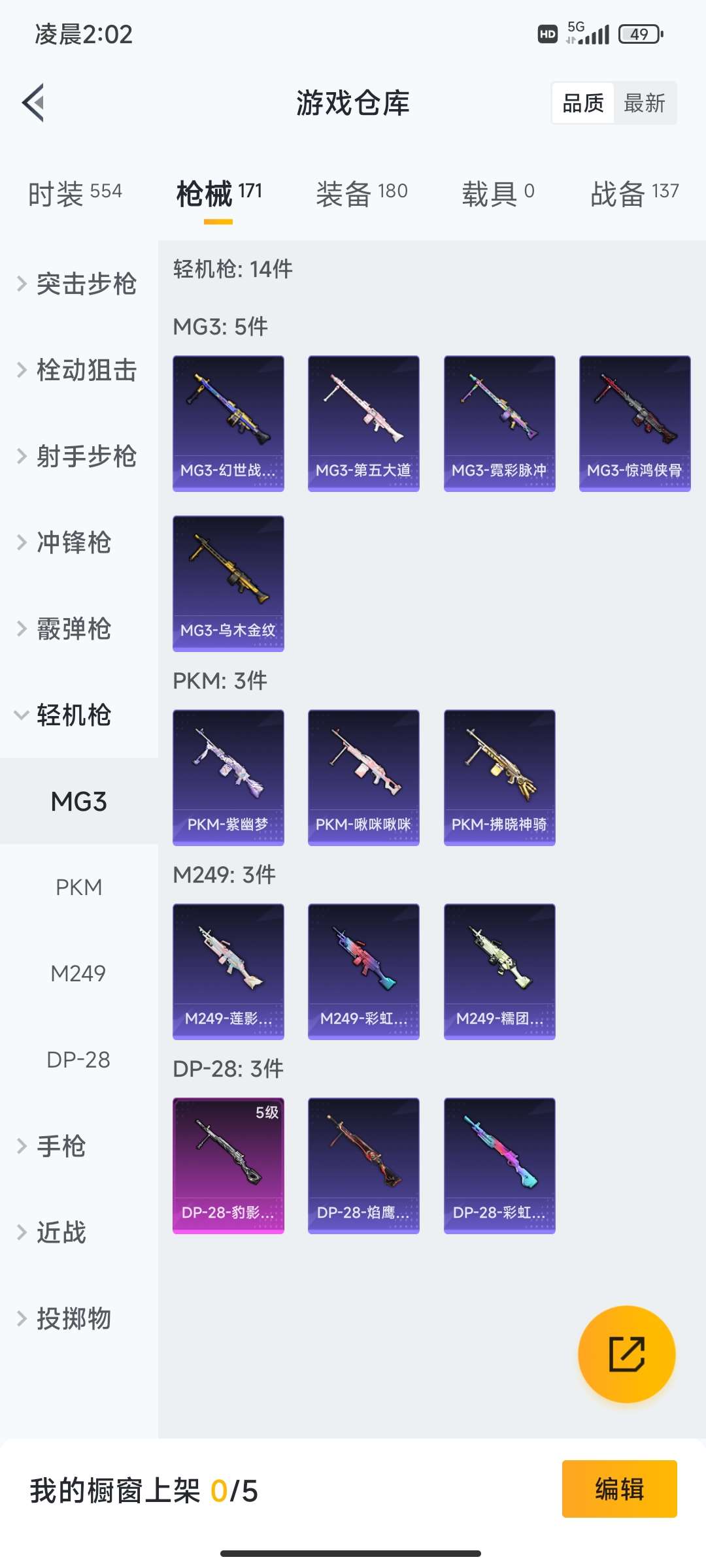View the level 5 DP-28-豹影 skin
The width and height of the screenshot is (706, 1568).
tap(228, 1166)
